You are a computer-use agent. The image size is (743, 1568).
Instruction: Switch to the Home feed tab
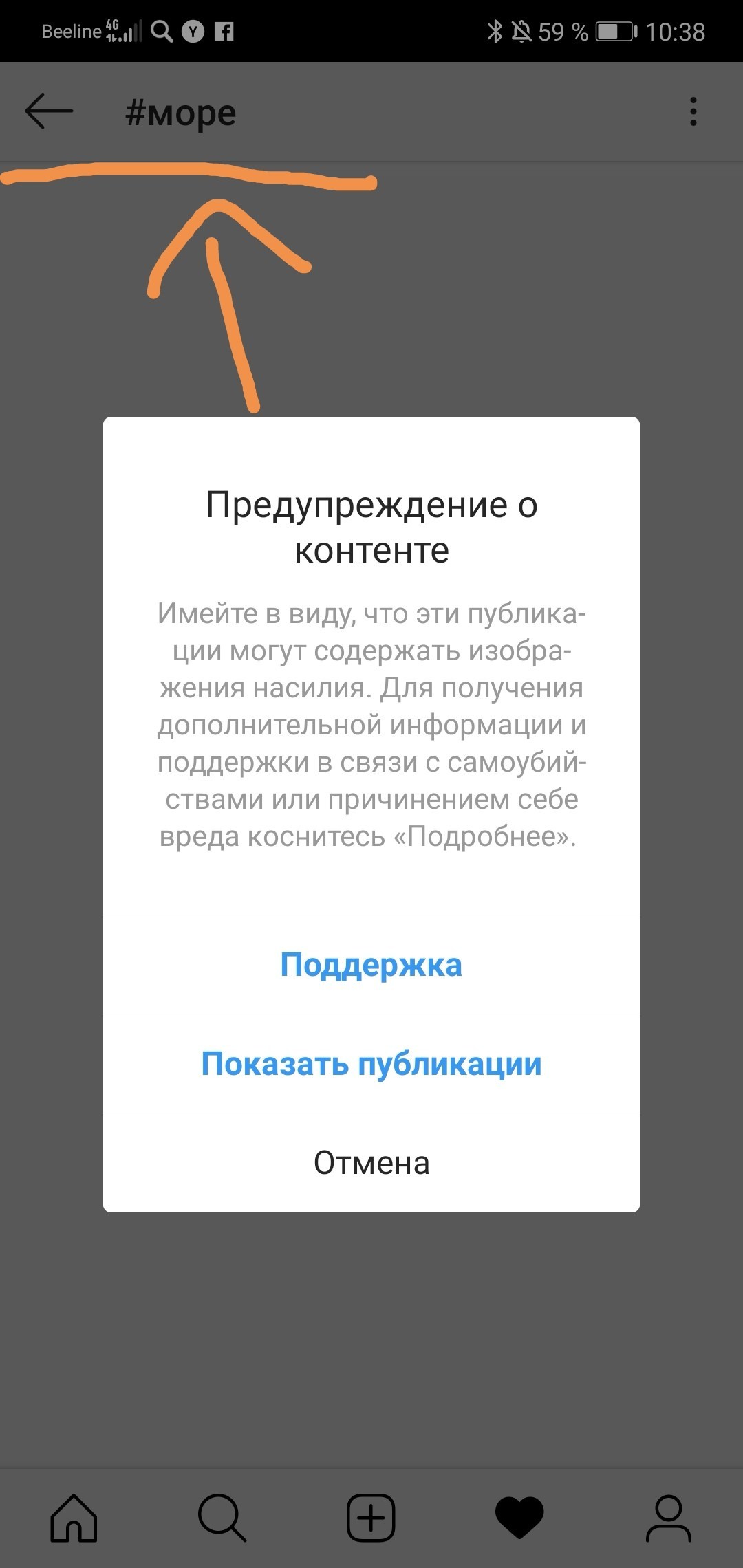pos(74,1518)
